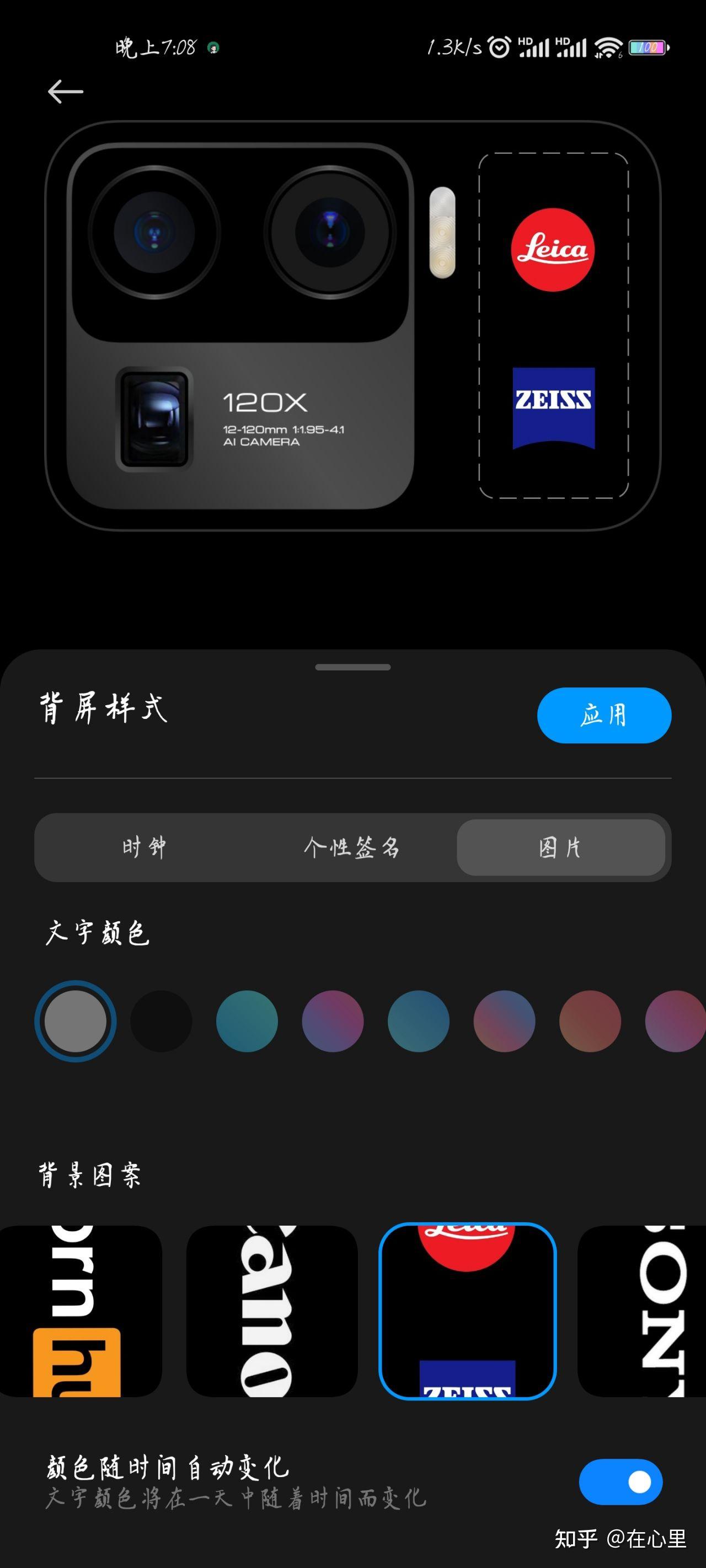Tap the drag handle above 背屏样式
The width and height of the screenshot is (706, 1568).
click(352, 667)
